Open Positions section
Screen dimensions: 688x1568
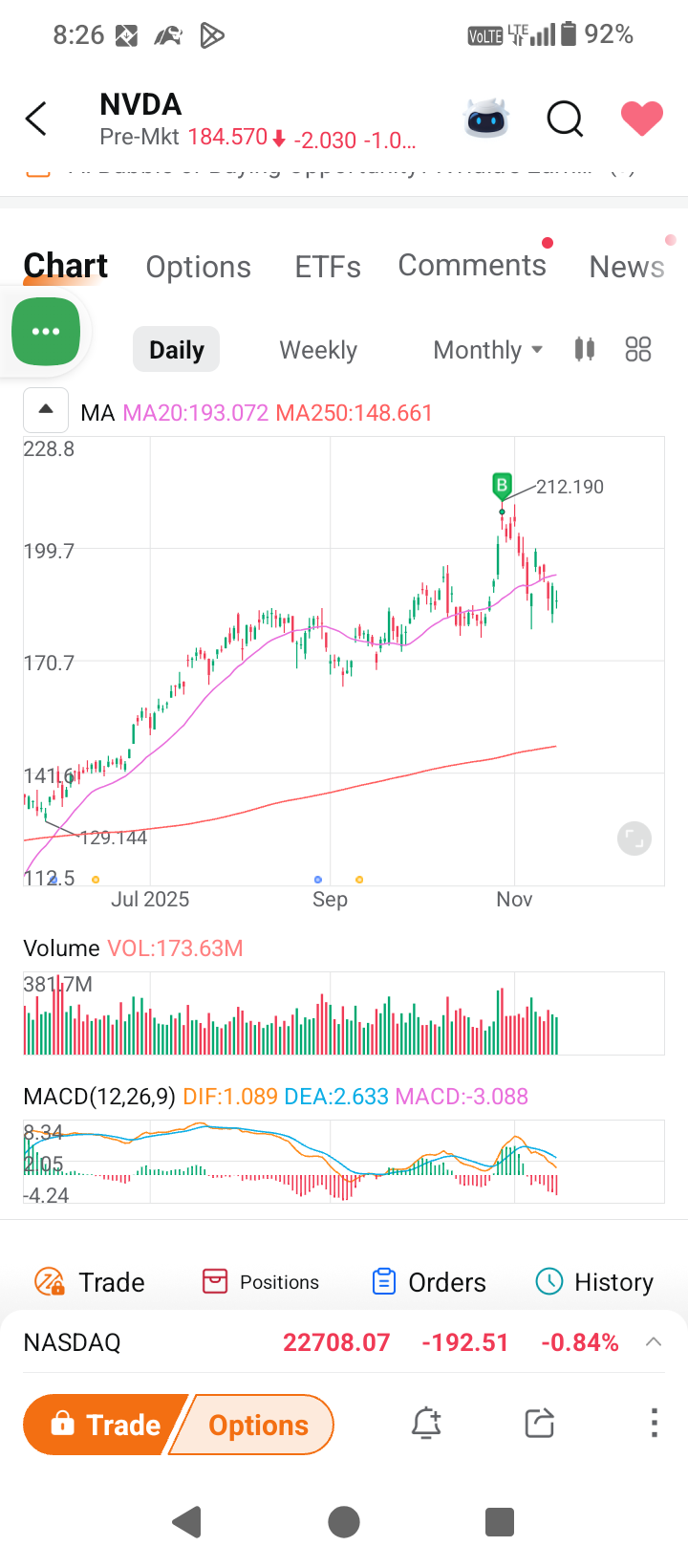click(x=261, y=1282)
